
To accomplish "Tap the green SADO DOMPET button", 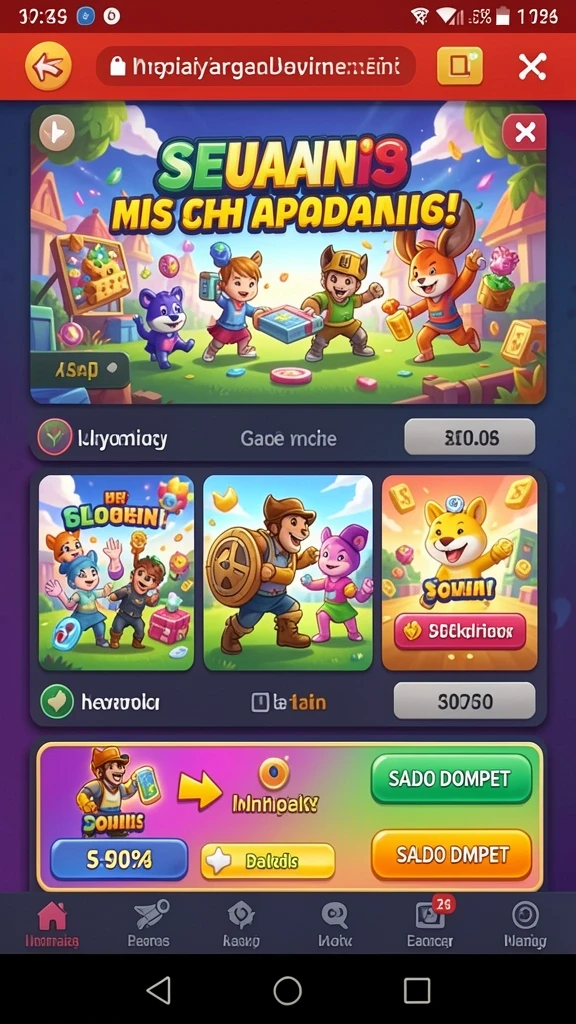I will point(451,779).
